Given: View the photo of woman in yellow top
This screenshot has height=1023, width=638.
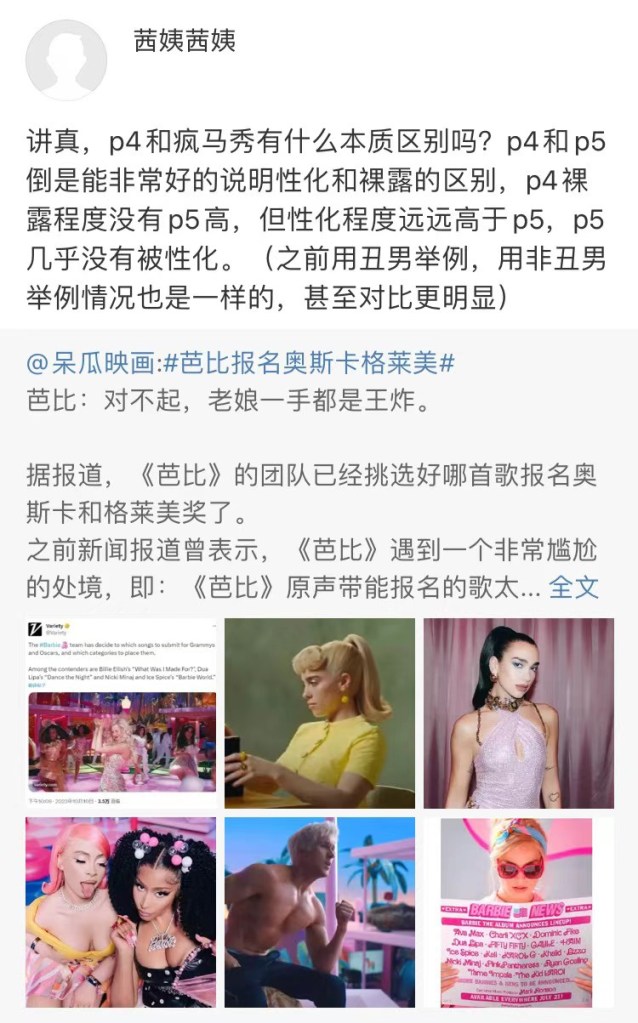Looking at the screenshot, I should [x=319, y=713].
